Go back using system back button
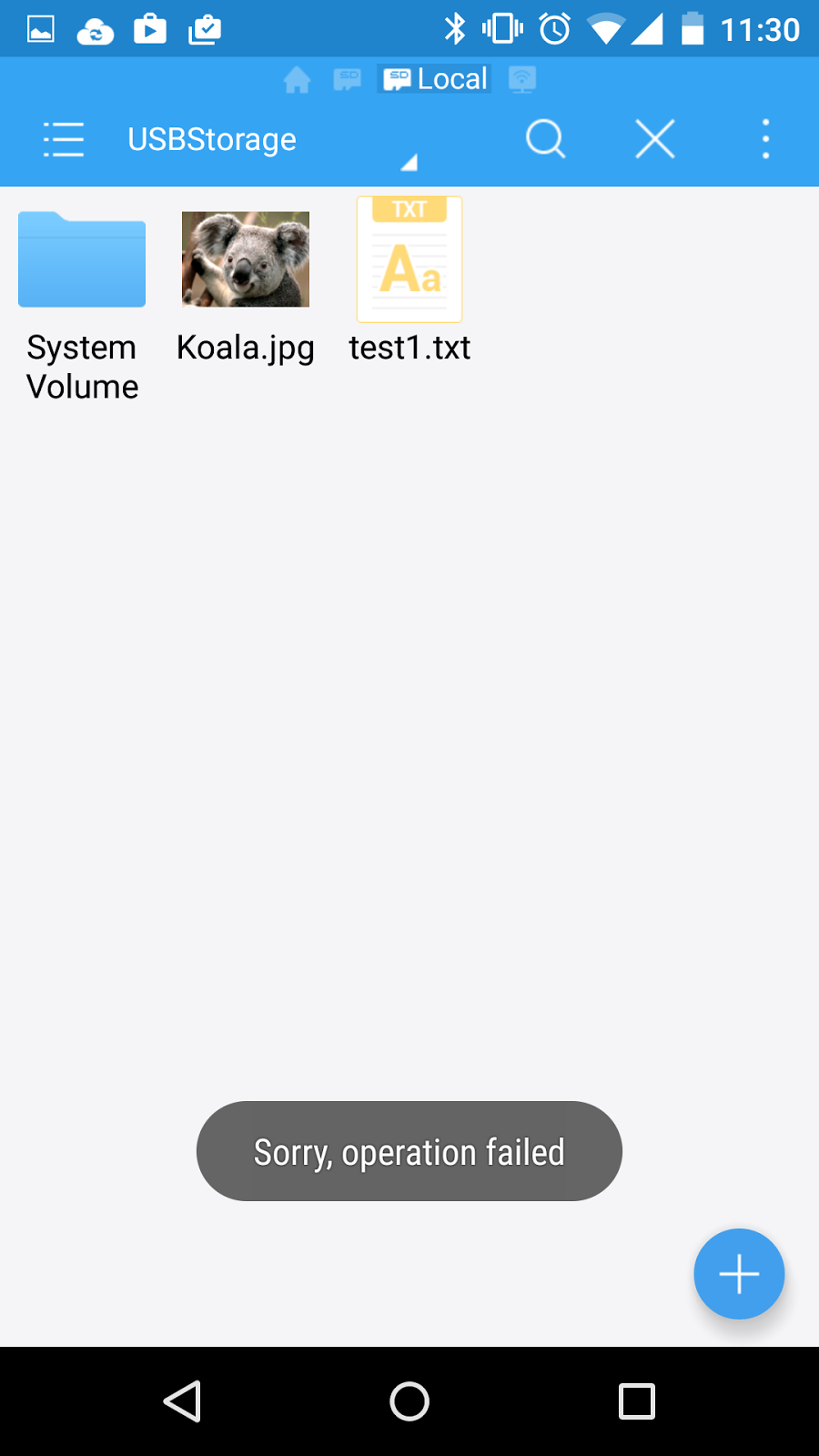 coord(182,1401)
